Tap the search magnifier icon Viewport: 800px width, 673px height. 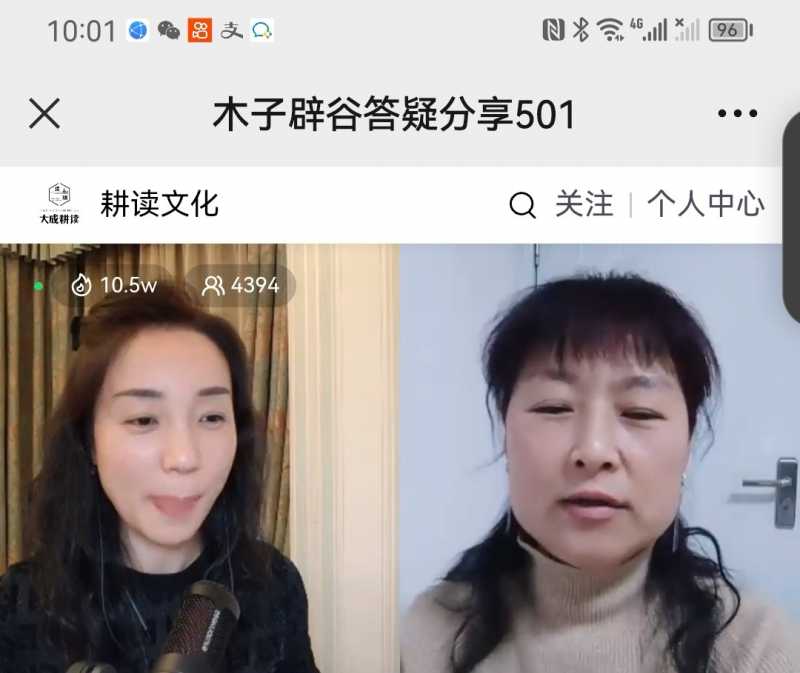[522, 205]
